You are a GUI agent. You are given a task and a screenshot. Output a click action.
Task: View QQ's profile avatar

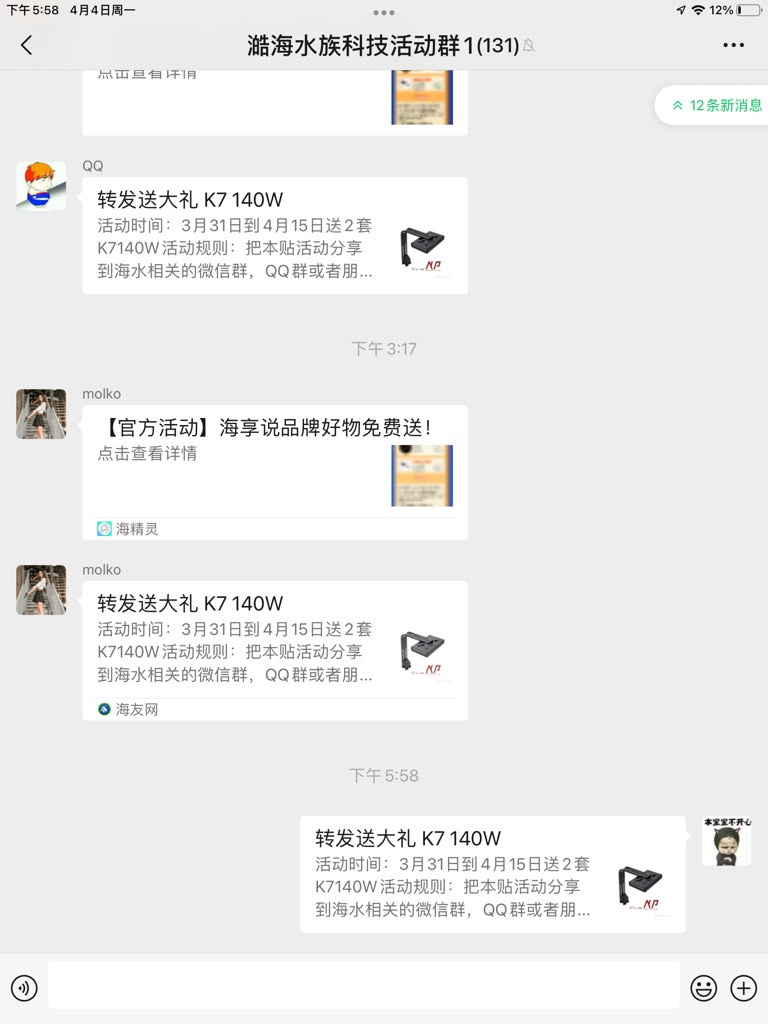(x=41, y=185)
